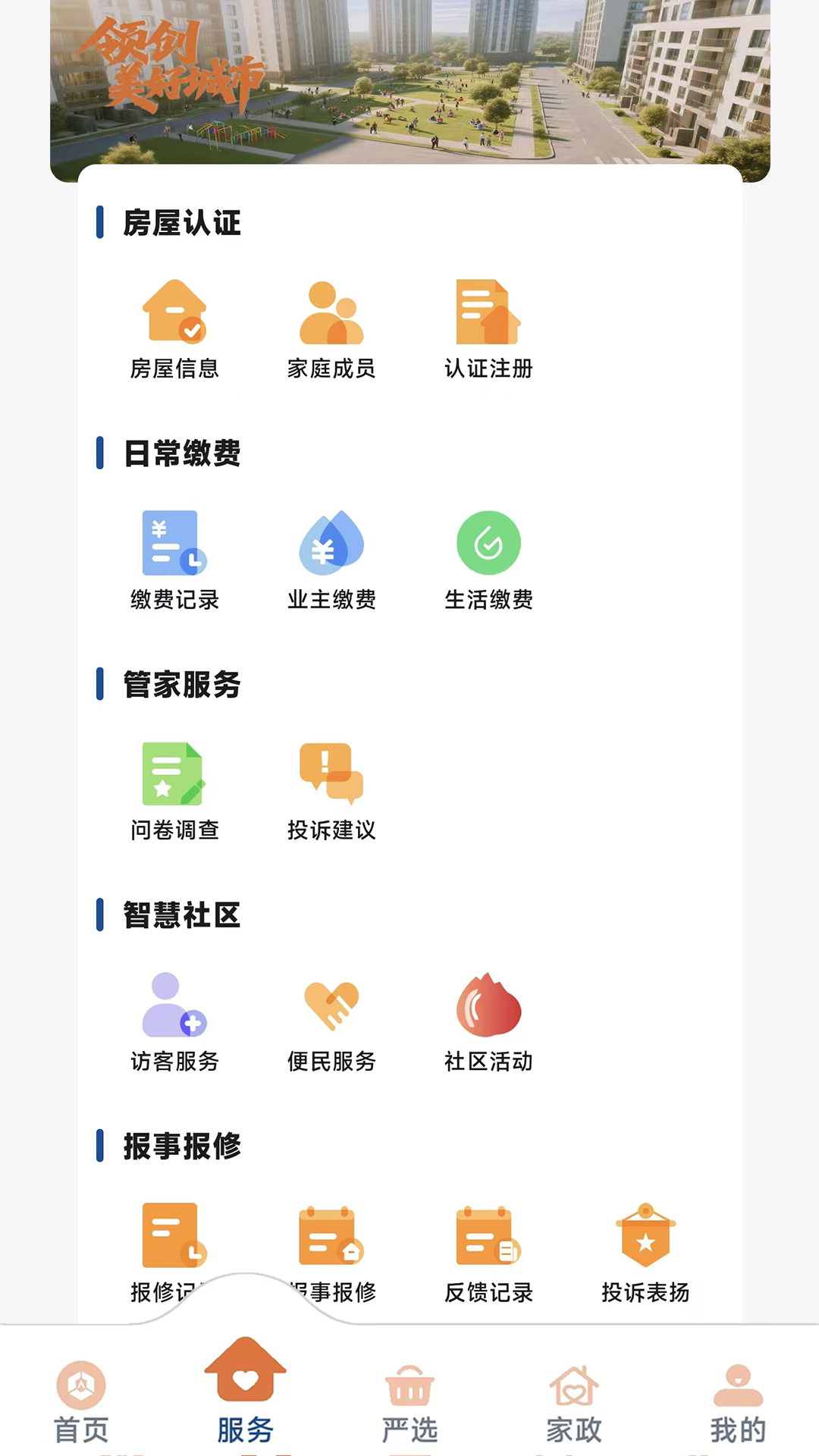
Task: Select 访客服务 visitor services
Action: pyautogui.click(x=174, y=1009)
